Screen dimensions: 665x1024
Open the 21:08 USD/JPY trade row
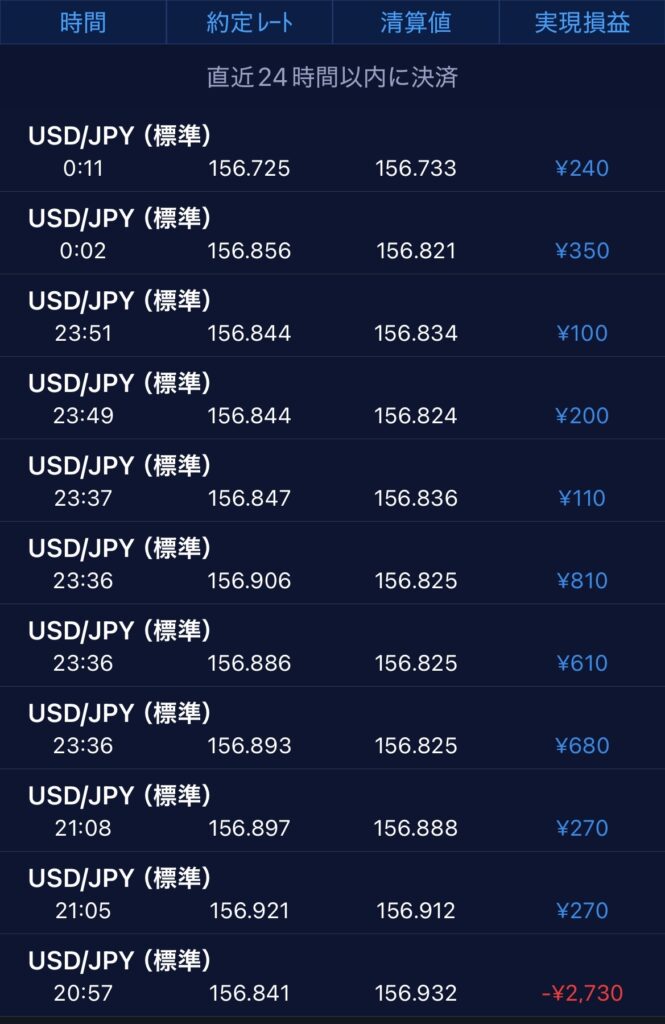pos(332,812)
